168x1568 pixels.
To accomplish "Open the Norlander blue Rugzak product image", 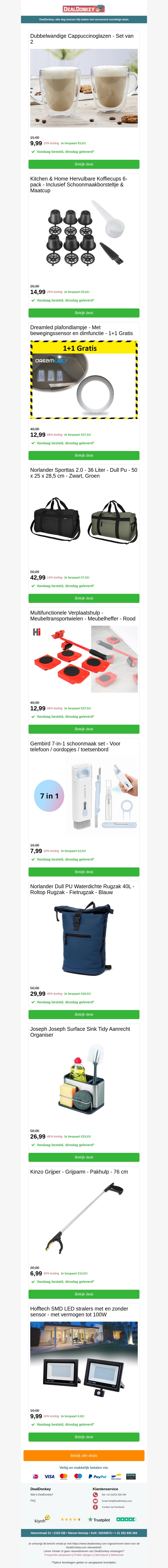I will tap(84, 939).
